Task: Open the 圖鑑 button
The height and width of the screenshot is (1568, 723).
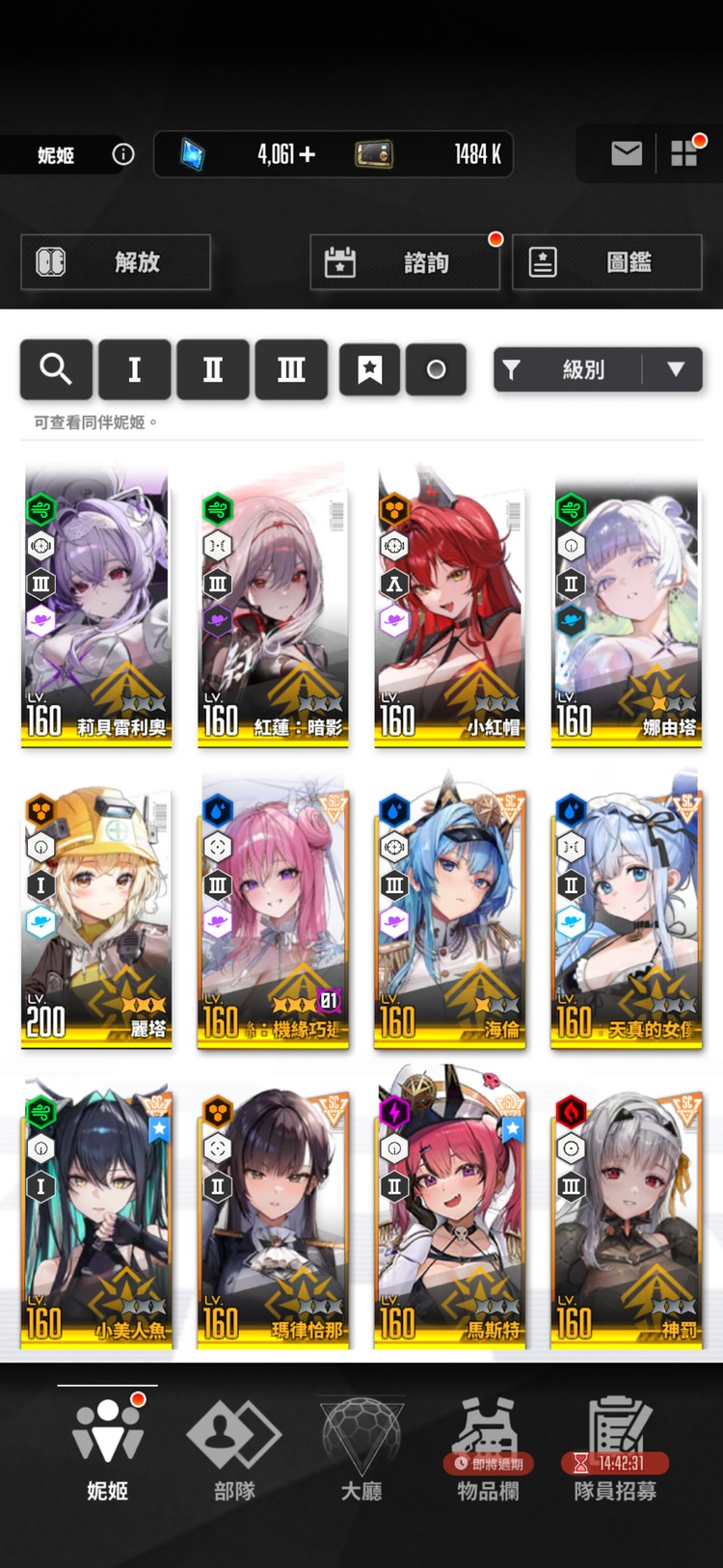Action: pyautogui.click(x=606, y=262)
